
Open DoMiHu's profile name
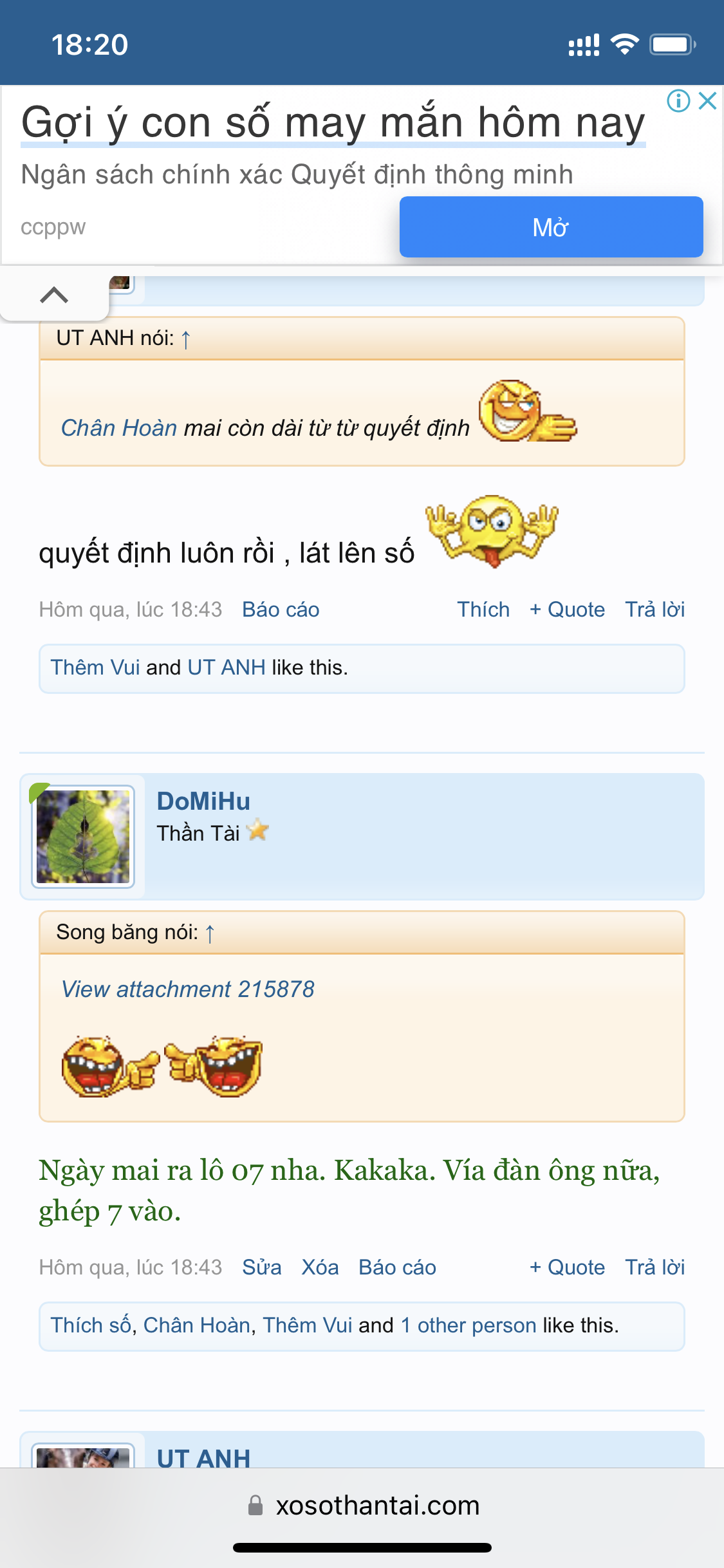[x=203, y=801]
